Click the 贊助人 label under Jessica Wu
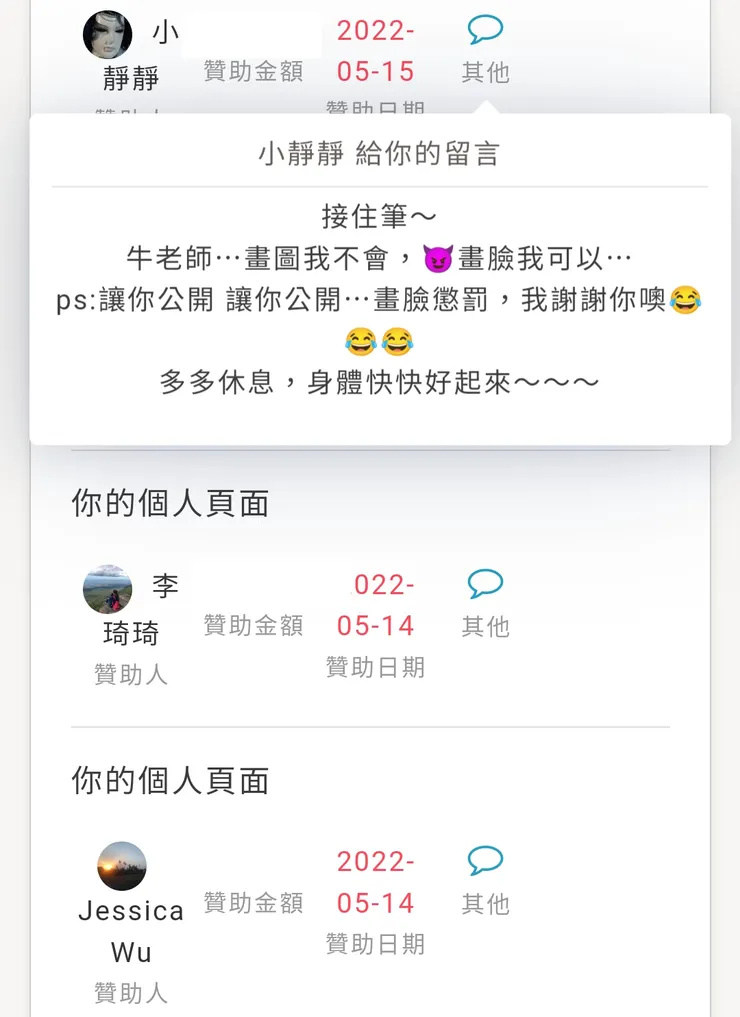Viewport: 740px width, 1017px height. tap(131, 993)
